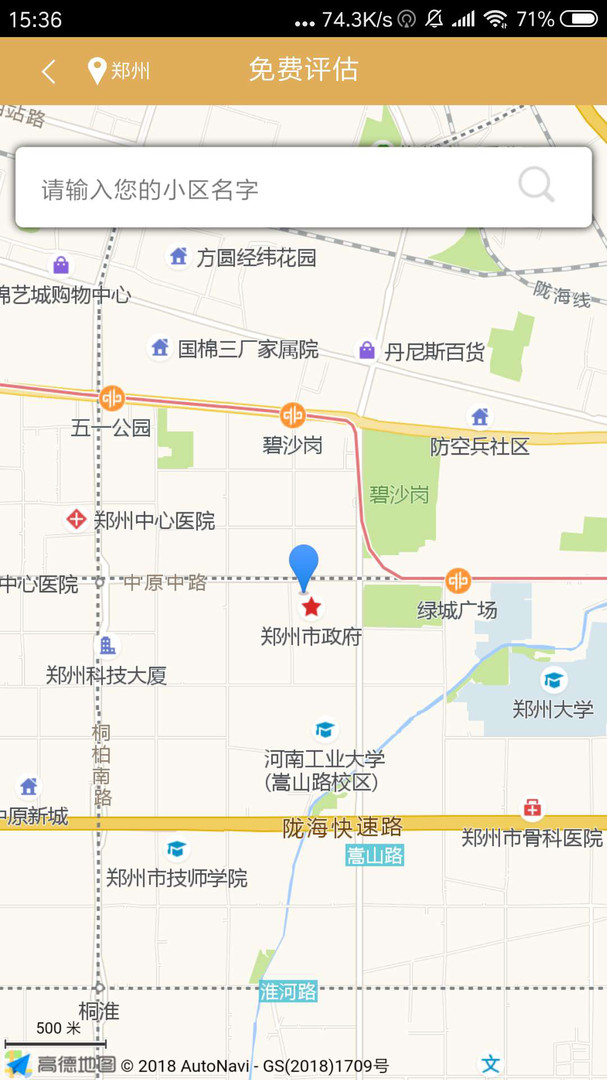
Task: Enter your community name in the search field
Action: pos(260,188)
